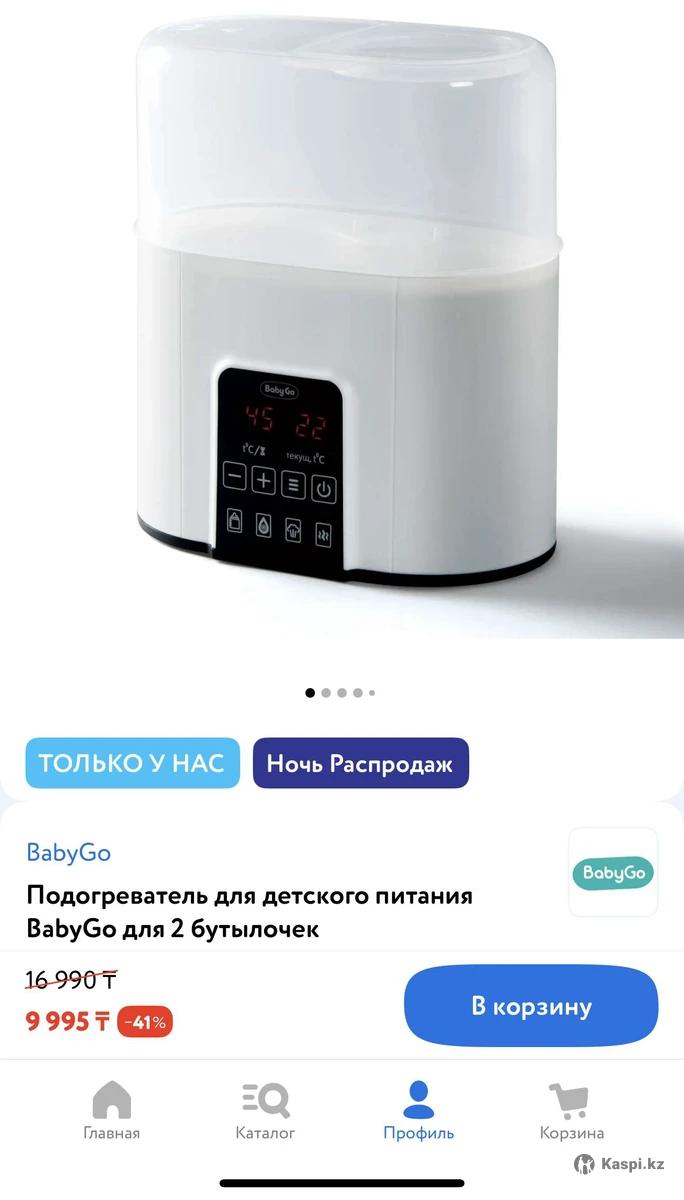Add the bottle warmer to the cart

click(531, 1006)
